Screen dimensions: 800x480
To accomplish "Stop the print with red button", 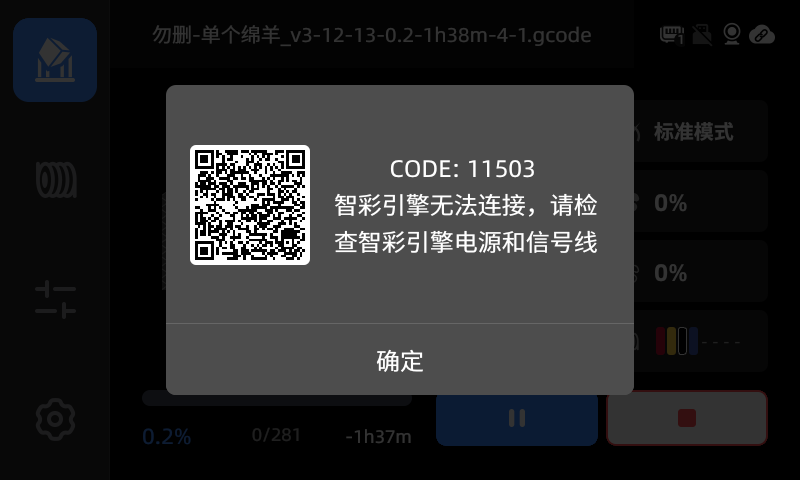I will (686, 418).
